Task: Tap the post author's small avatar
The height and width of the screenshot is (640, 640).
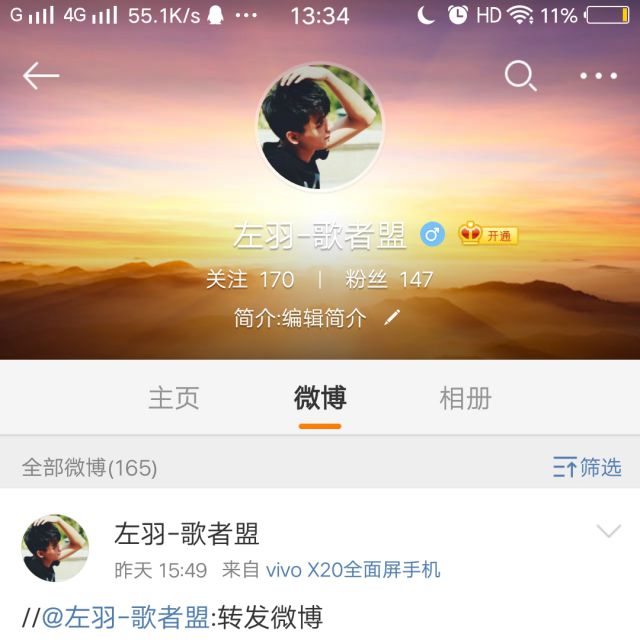Action: pos(55,548)
